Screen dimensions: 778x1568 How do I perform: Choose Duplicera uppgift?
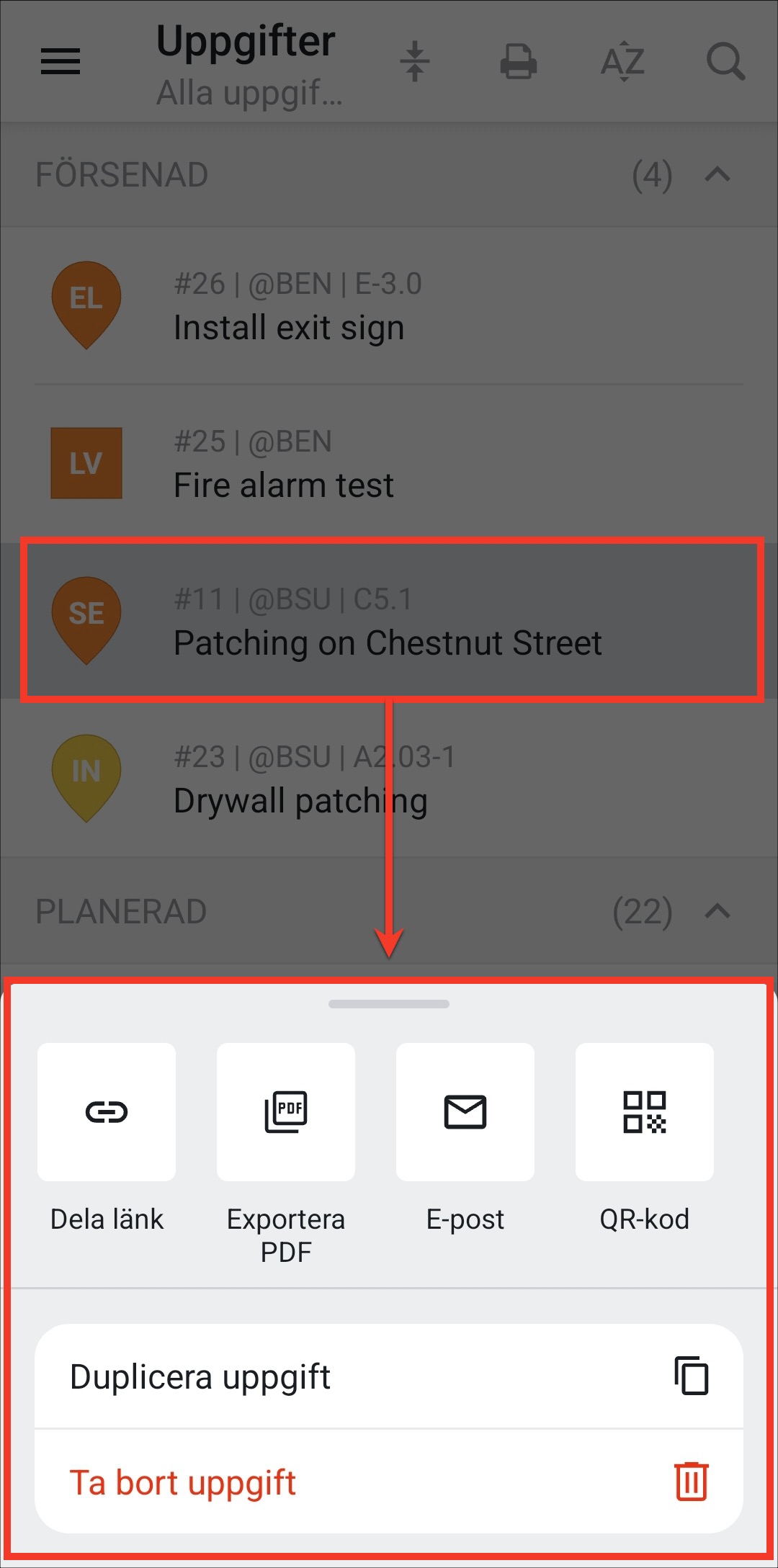pos(389,1376)
